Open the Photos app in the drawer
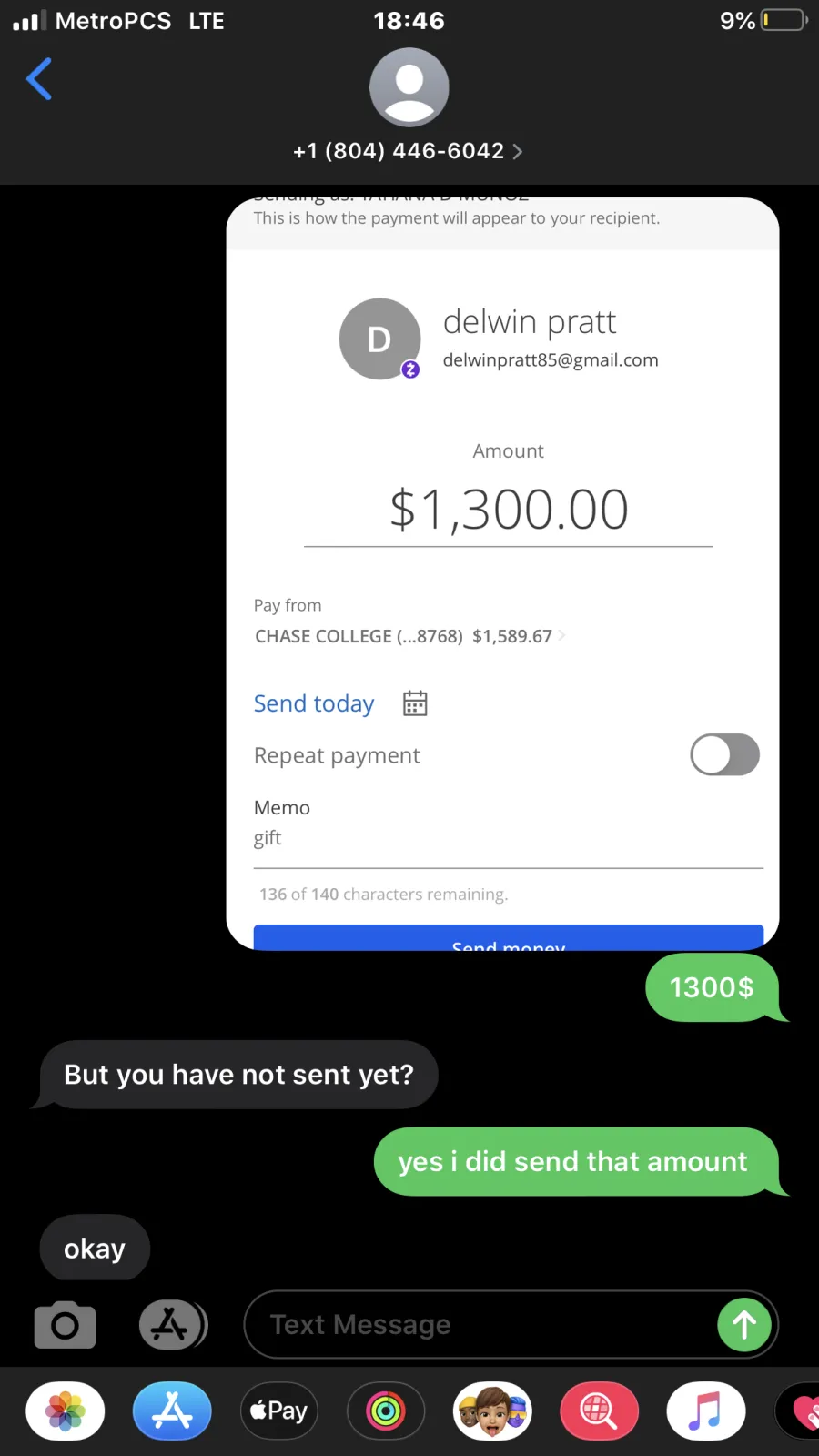This screenshot has height=1456, width=819. pos(66,1411)
